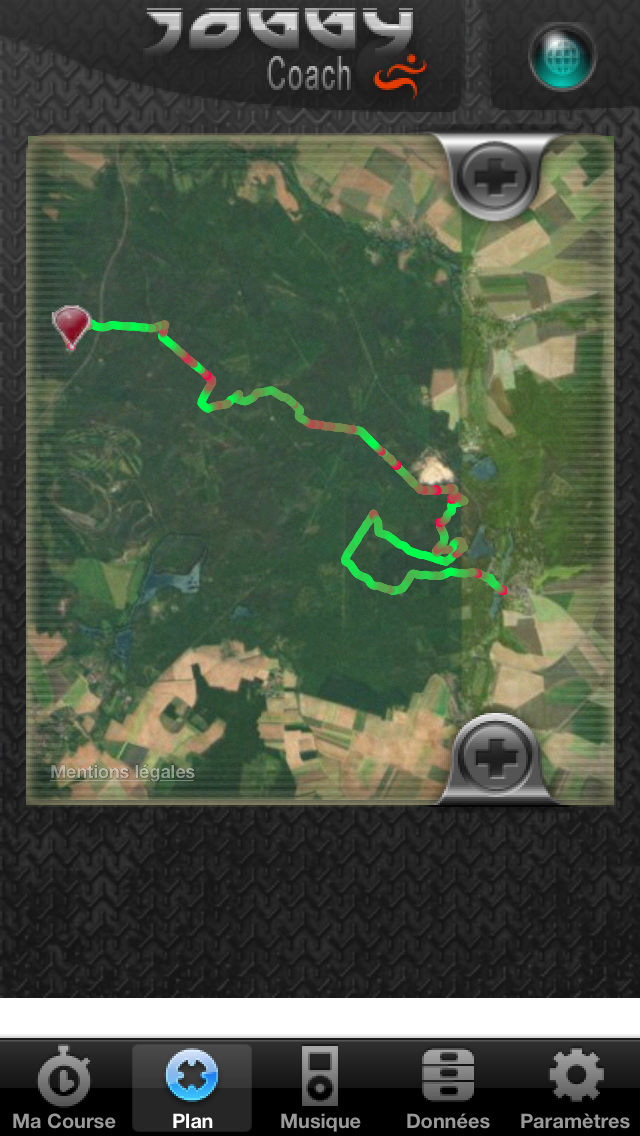Open the Données tab

click(448, 1089)
